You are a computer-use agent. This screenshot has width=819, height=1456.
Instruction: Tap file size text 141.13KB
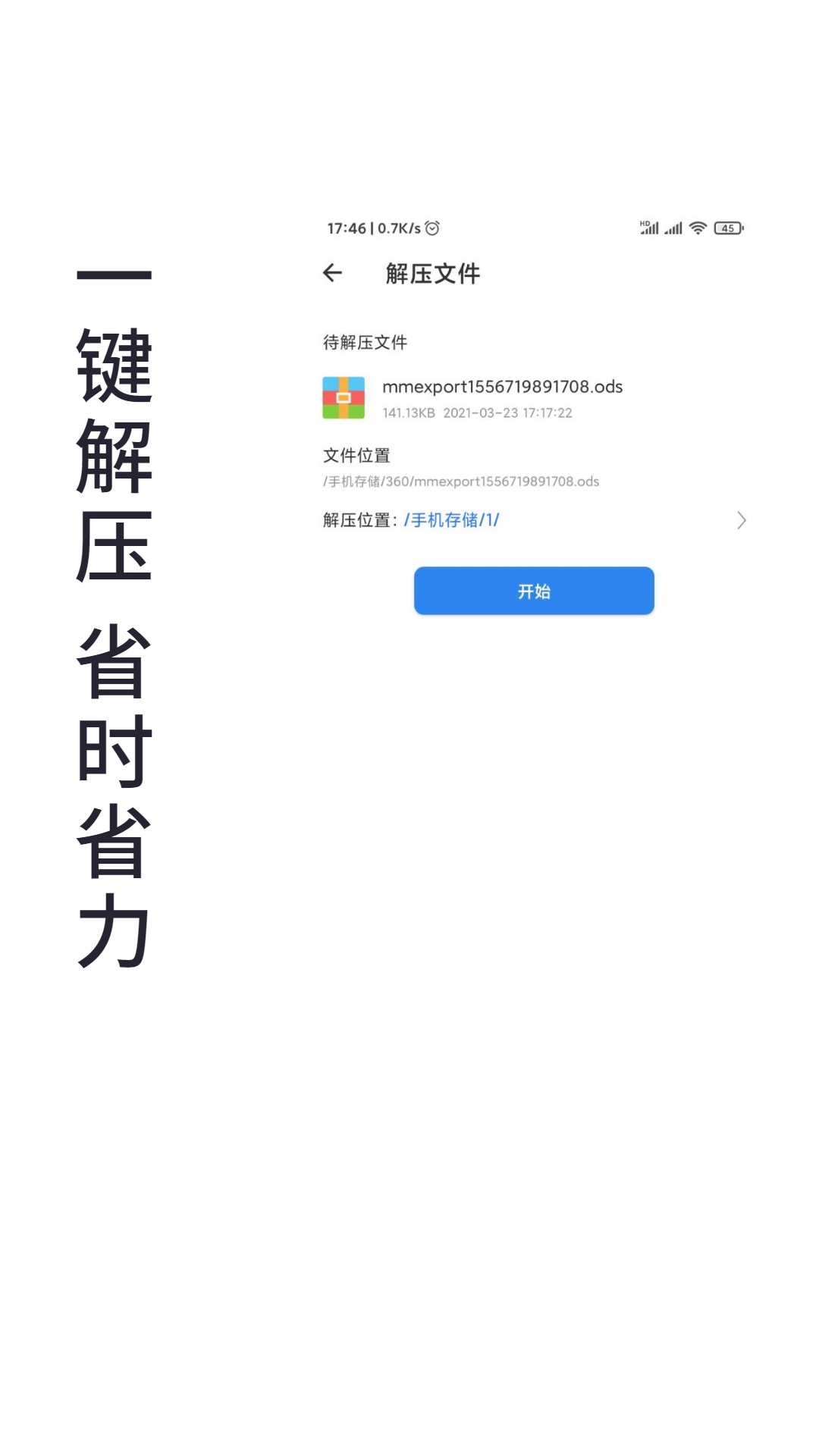point(408,413)
